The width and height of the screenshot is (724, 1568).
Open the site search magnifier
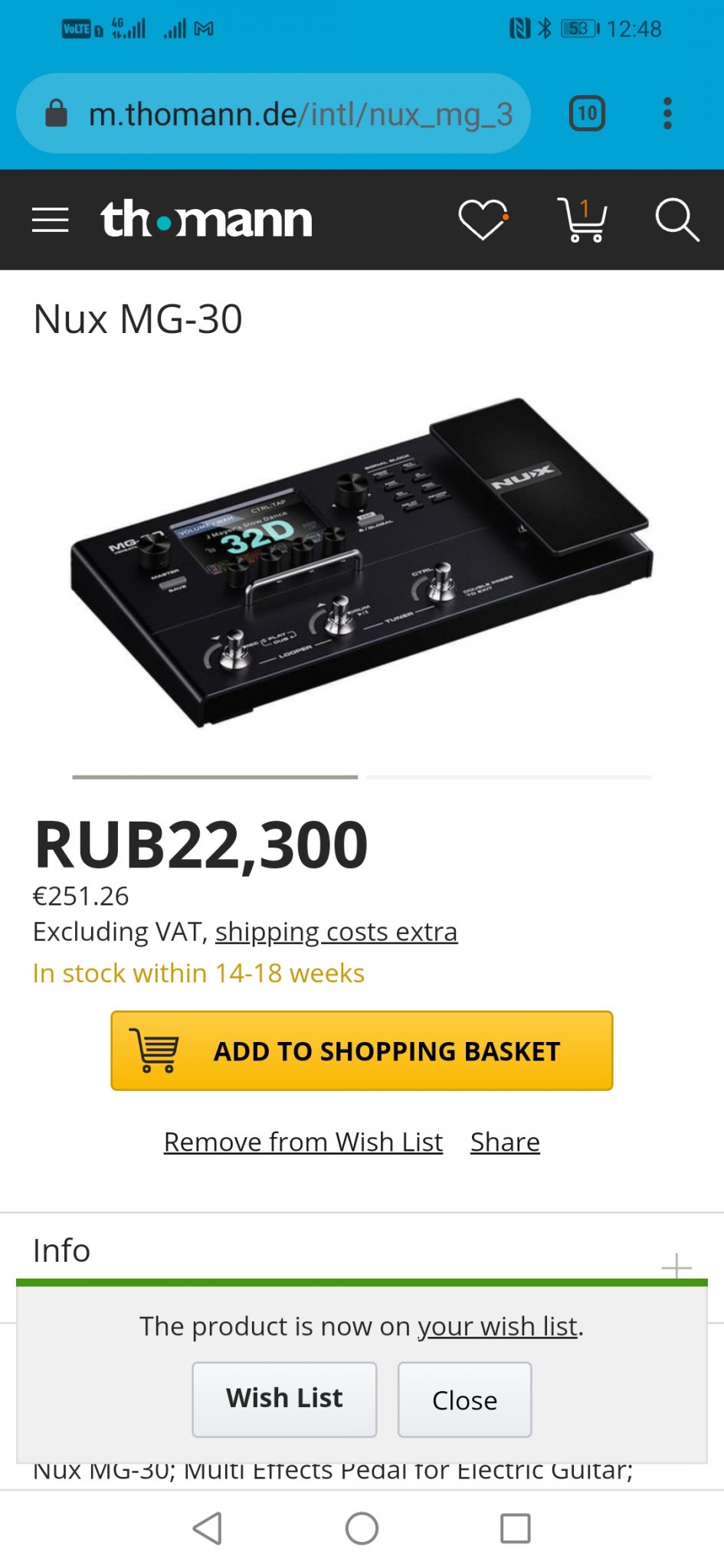676,220
